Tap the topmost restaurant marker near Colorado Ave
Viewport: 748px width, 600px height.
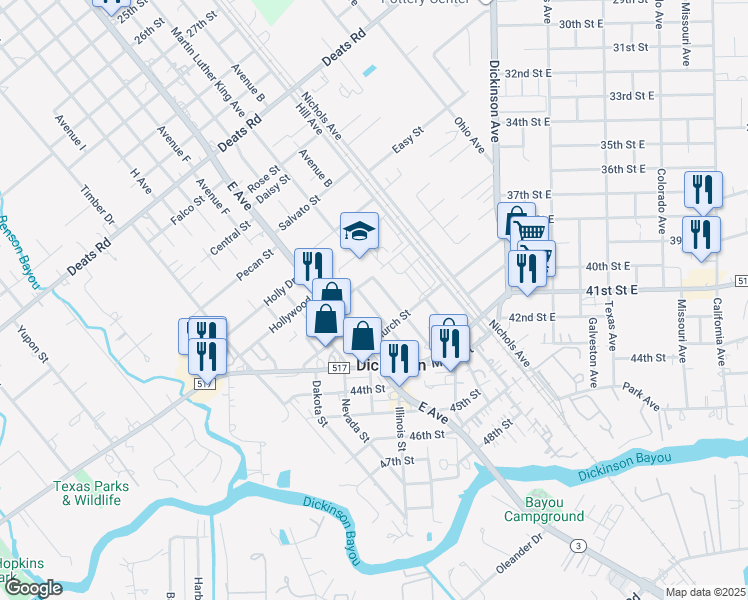coord(703,190)
